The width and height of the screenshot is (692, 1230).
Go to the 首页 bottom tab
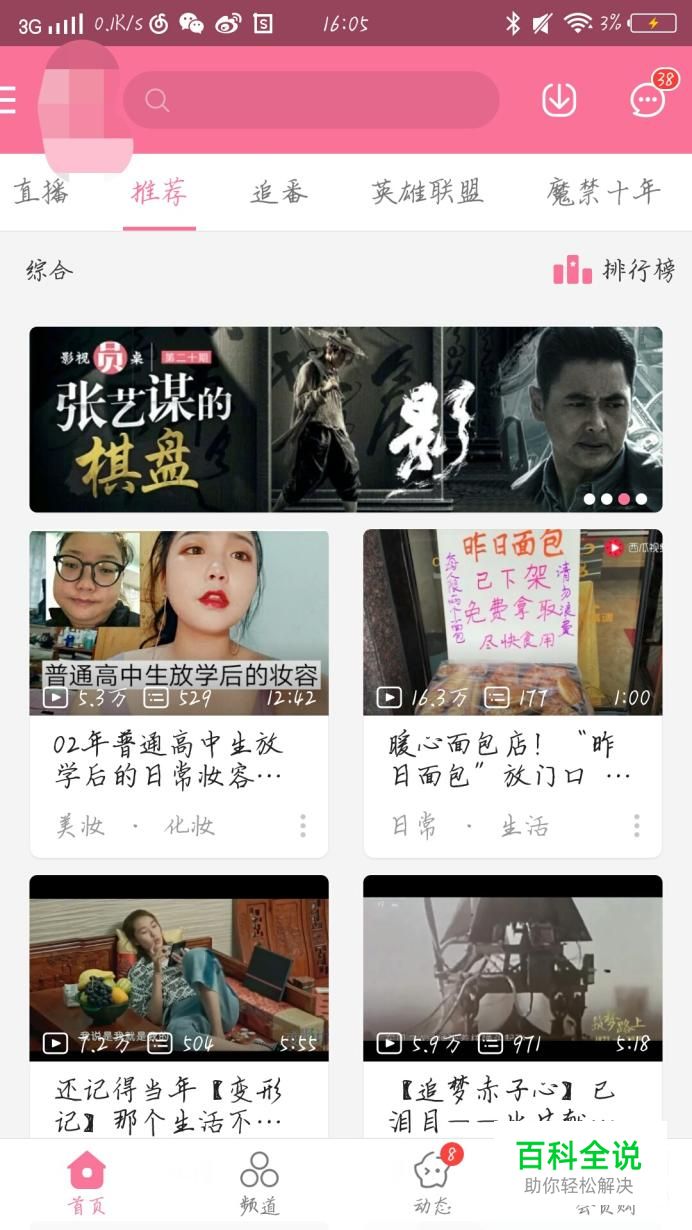(87, 1182)
